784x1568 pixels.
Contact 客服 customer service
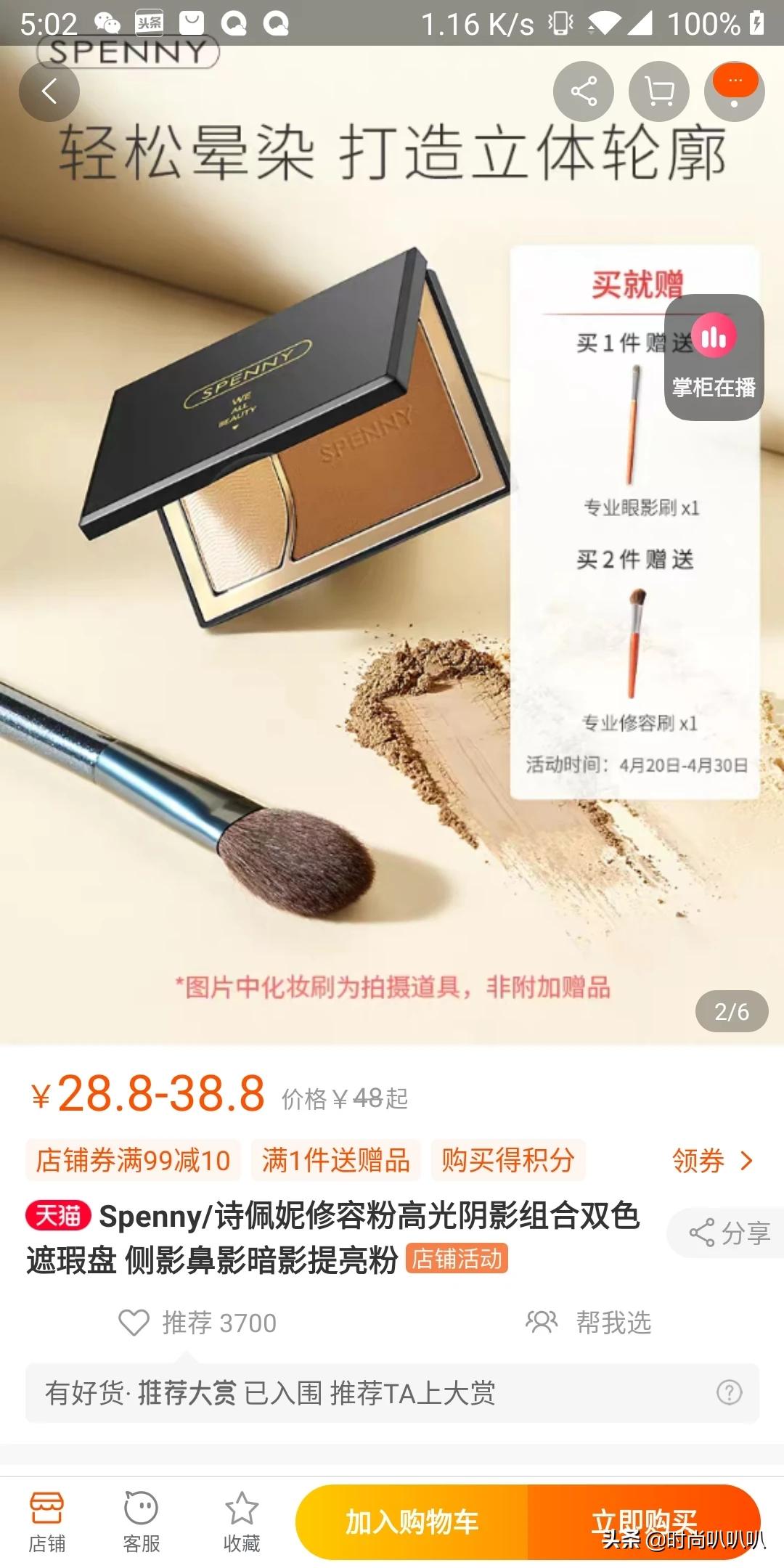coord(141,1522)
